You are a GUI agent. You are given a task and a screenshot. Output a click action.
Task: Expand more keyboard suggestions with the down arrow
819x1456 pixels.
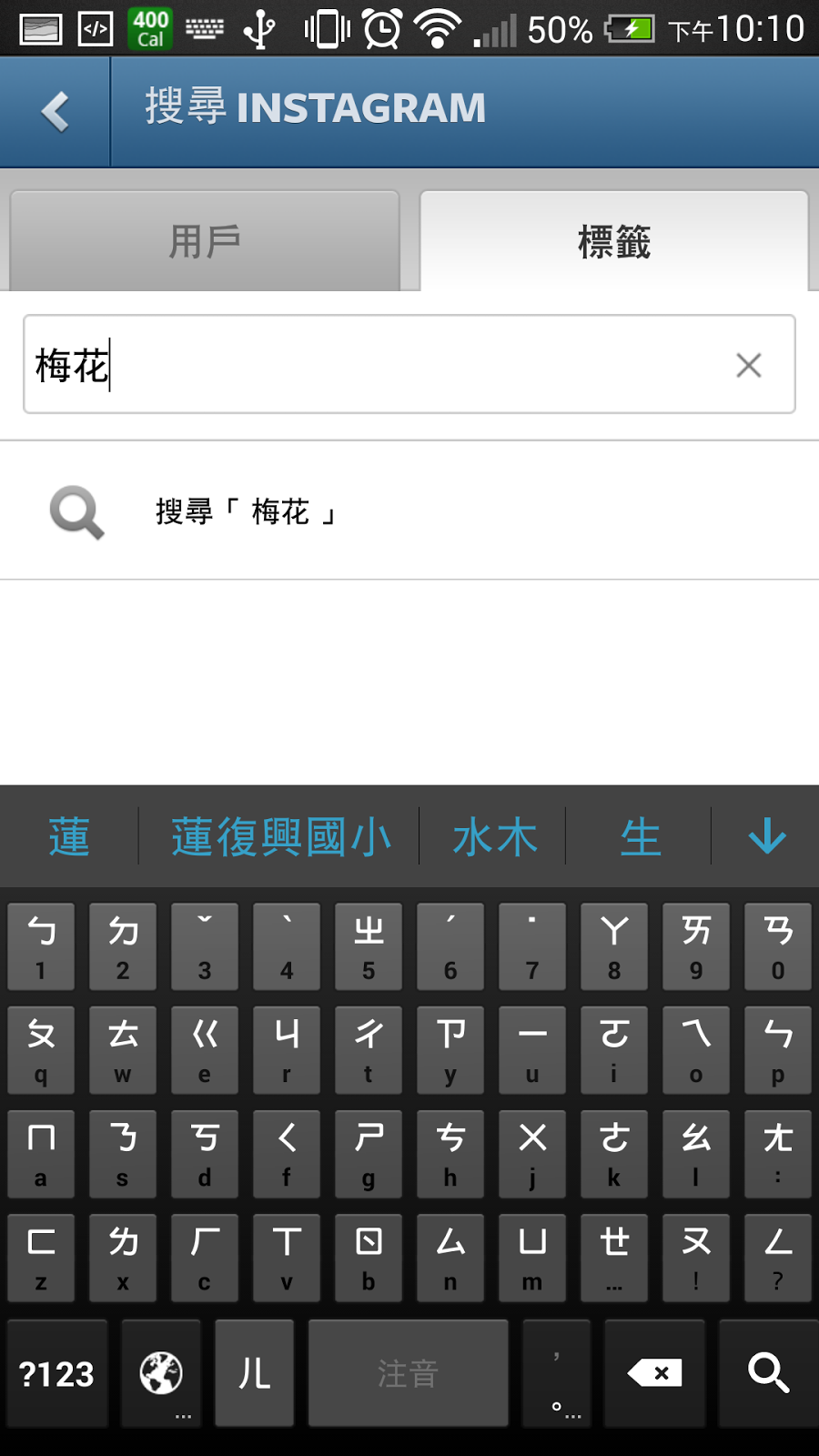[766, 836]
